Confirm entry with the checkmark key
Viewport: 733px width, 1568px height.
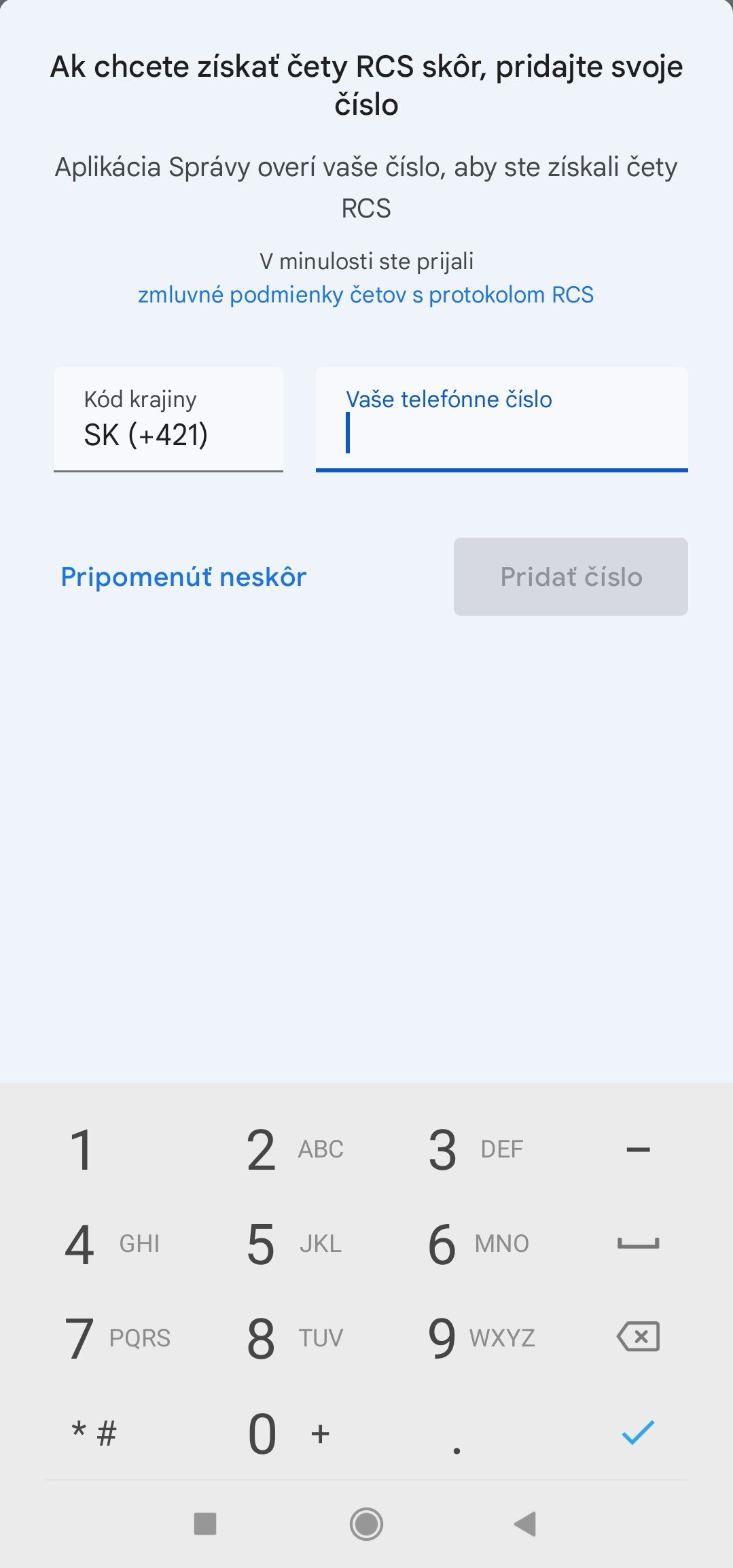pos(638,1432)
